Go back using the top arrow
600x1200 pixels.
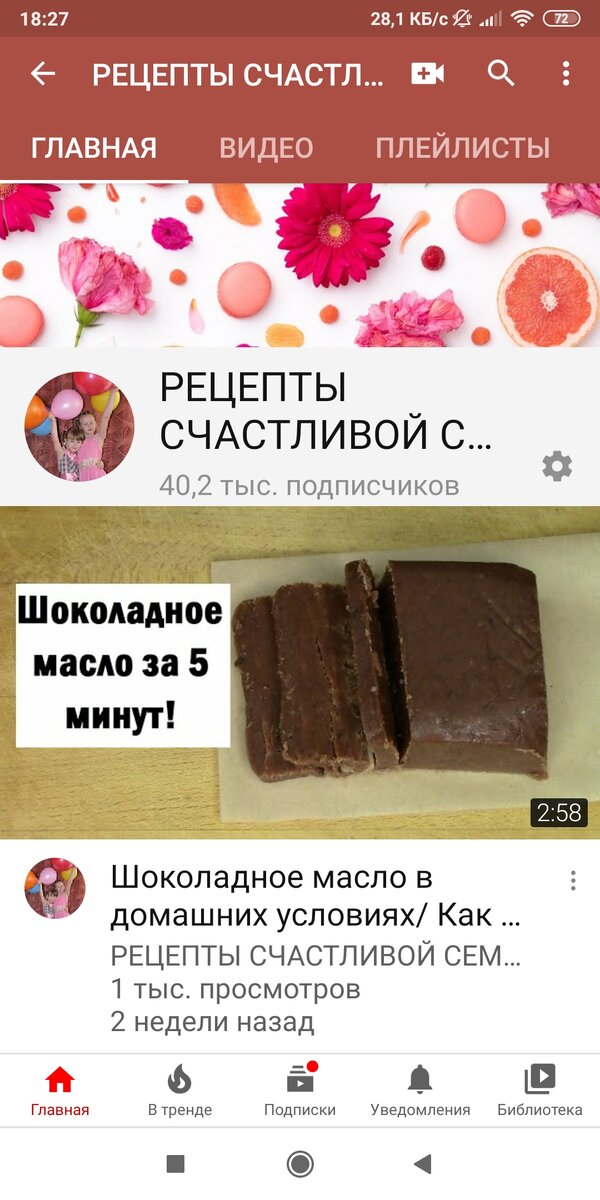pos(43,73)
